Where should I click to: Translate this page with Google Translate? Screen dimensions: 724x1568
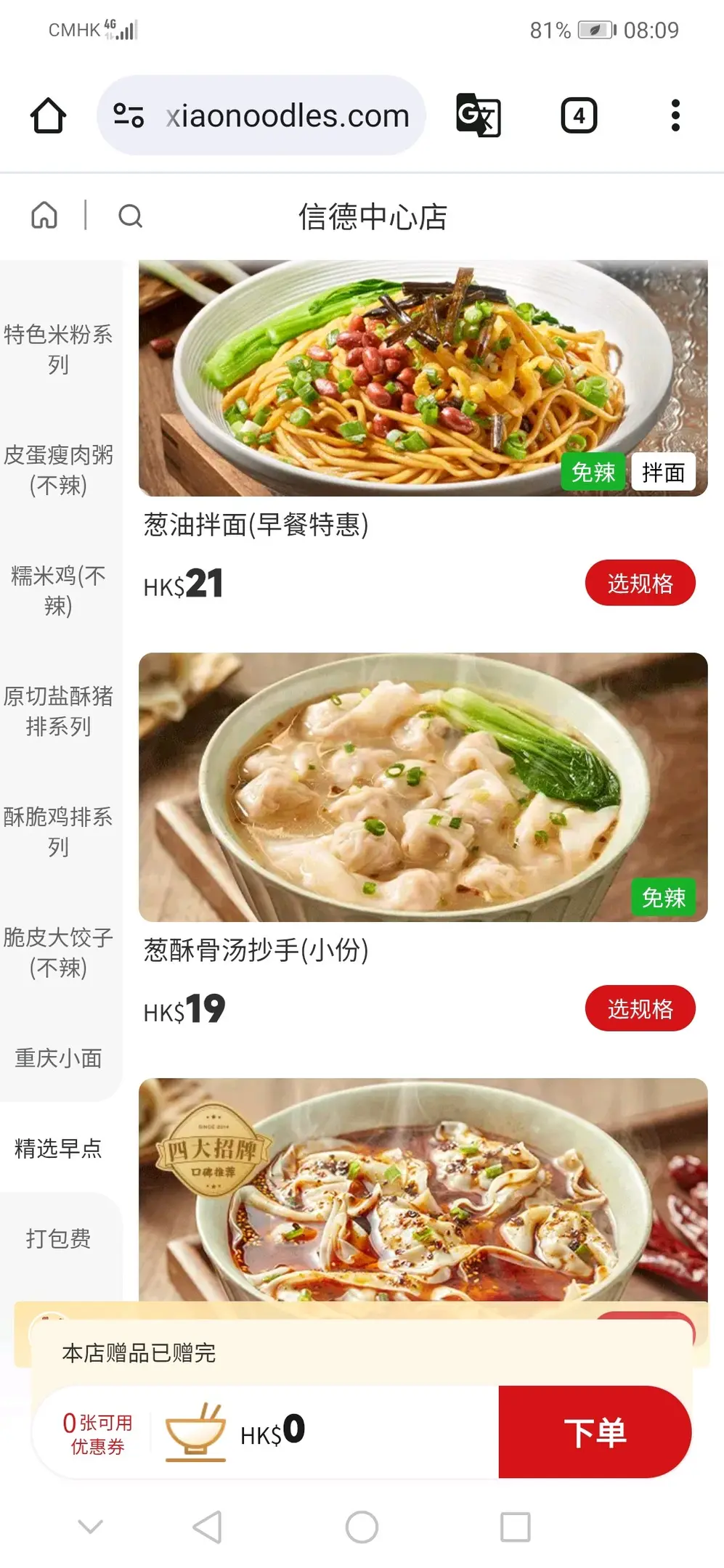[x=478, y=115]
